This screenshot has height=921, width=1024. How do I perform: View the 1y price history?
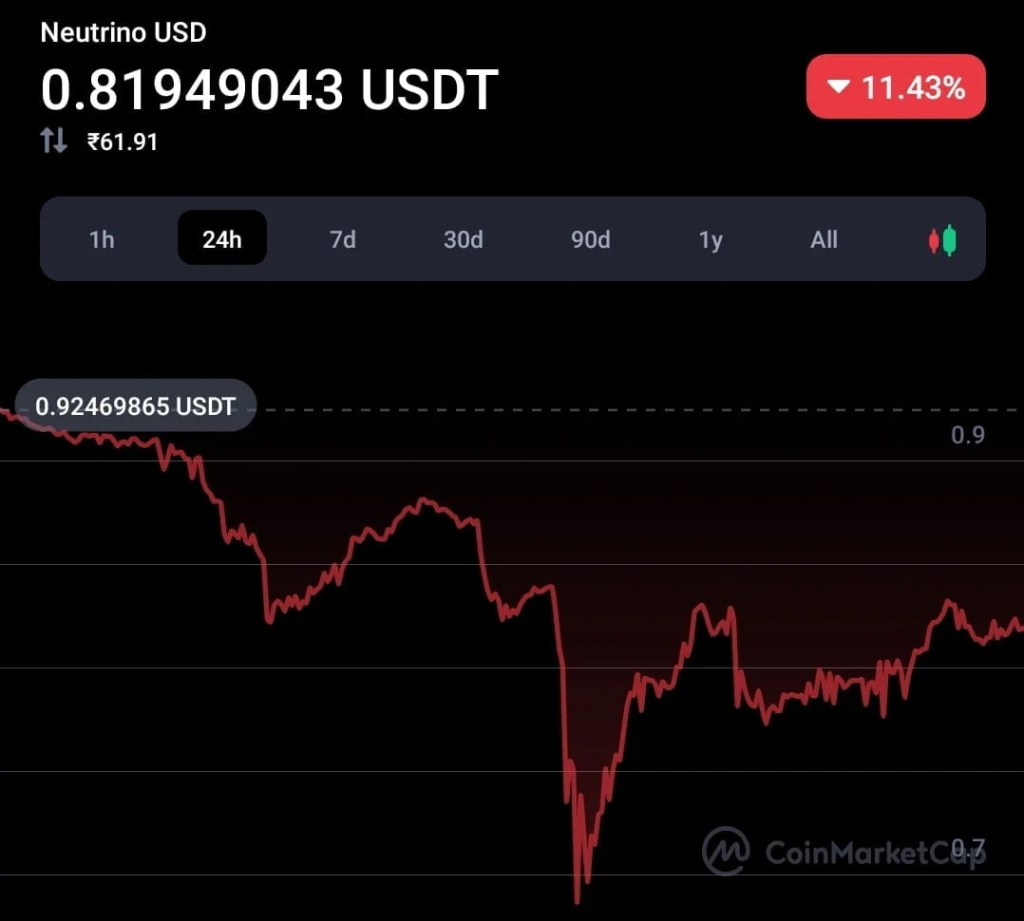pos(710,239)
